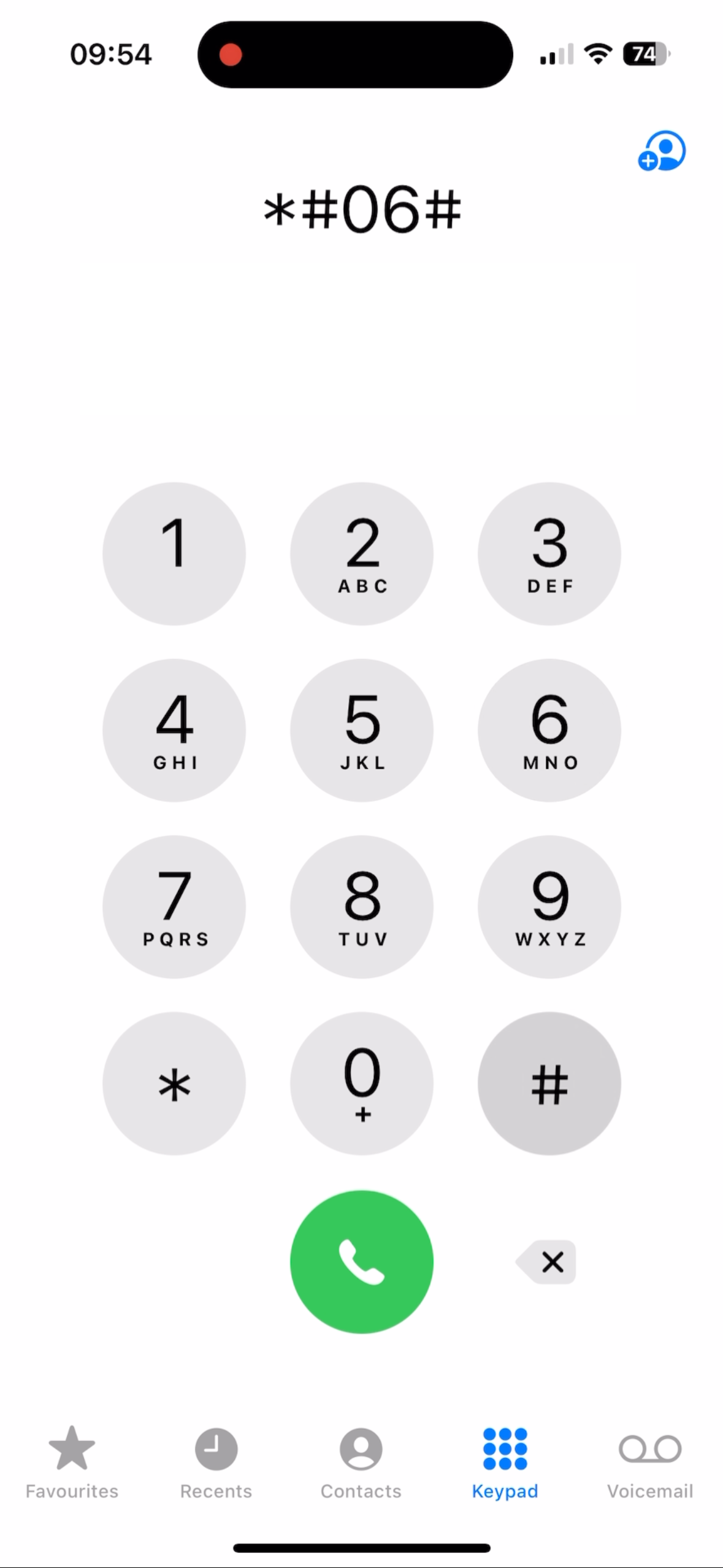Dial the 0 plus key
Screen dimensions: 723x1568
point(362,1083)
